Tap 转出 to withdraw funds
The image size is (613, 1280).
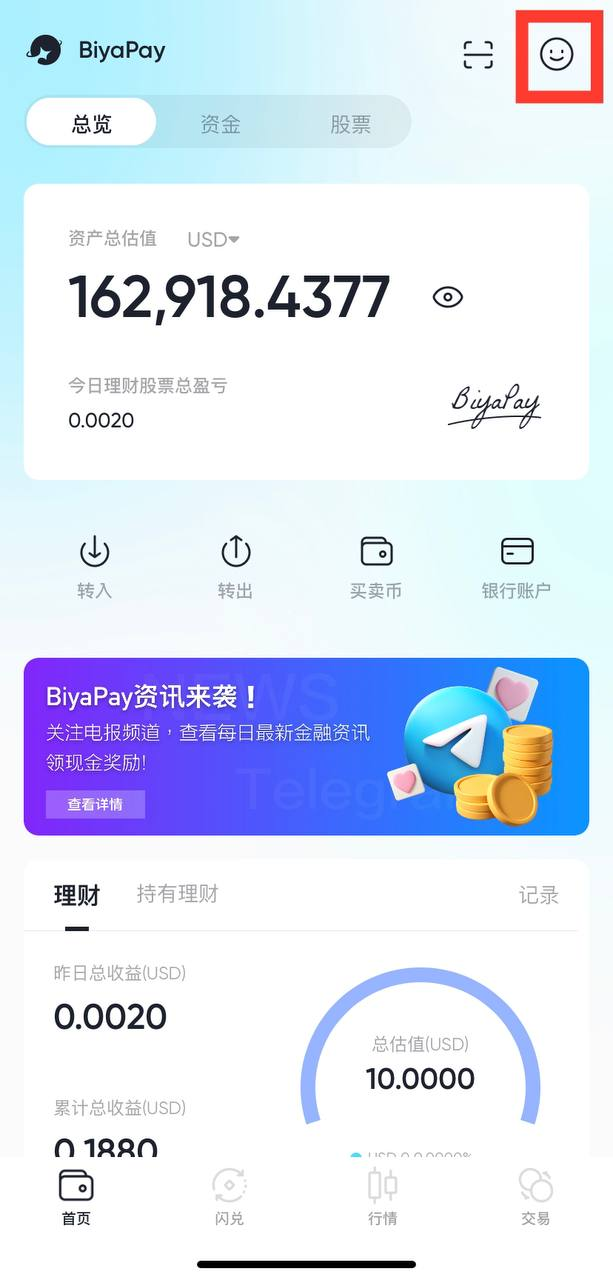235,566
